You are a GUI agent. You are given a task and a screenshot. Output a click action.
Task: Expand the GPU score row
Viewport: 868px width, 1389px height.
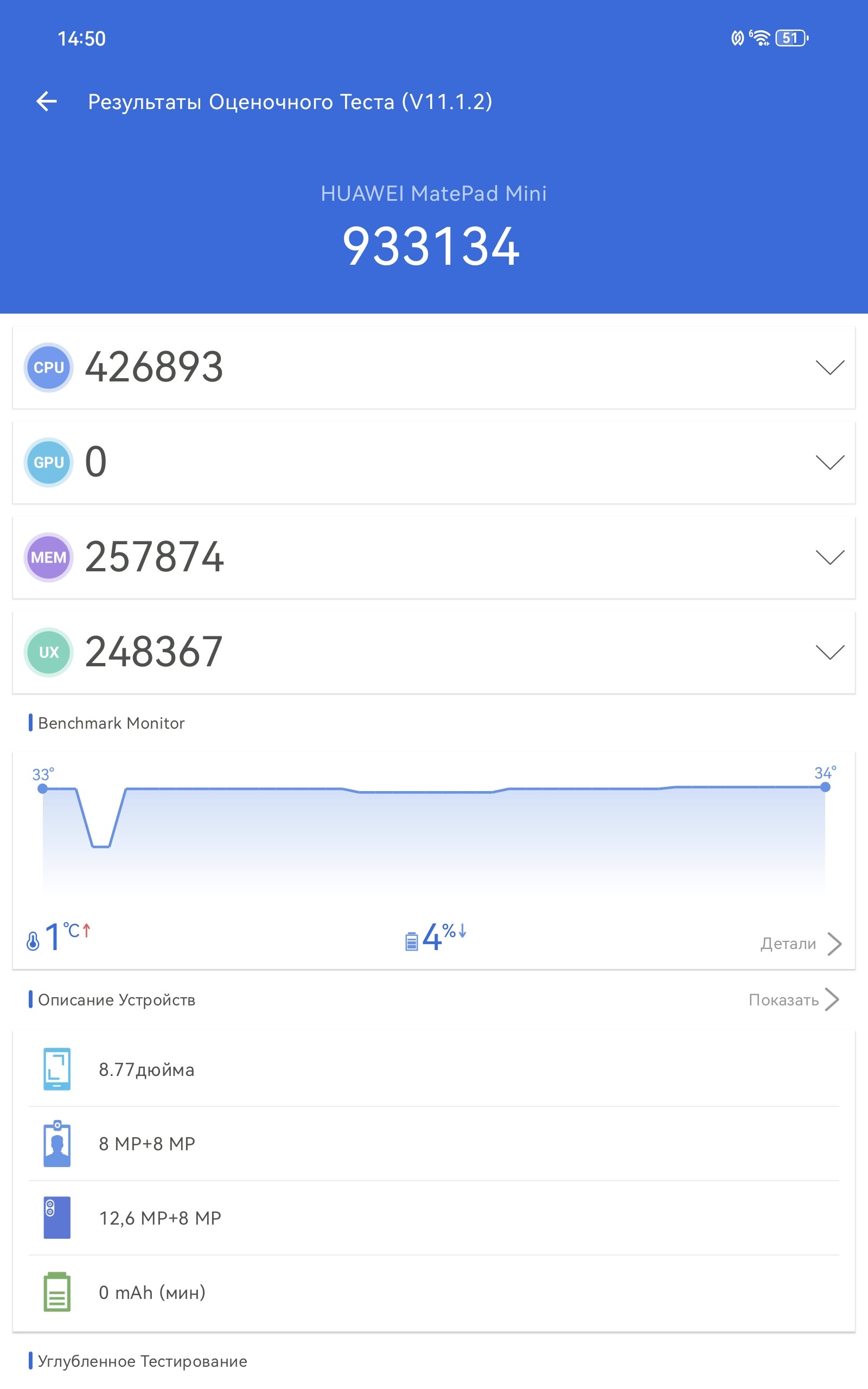coord(434,463)
